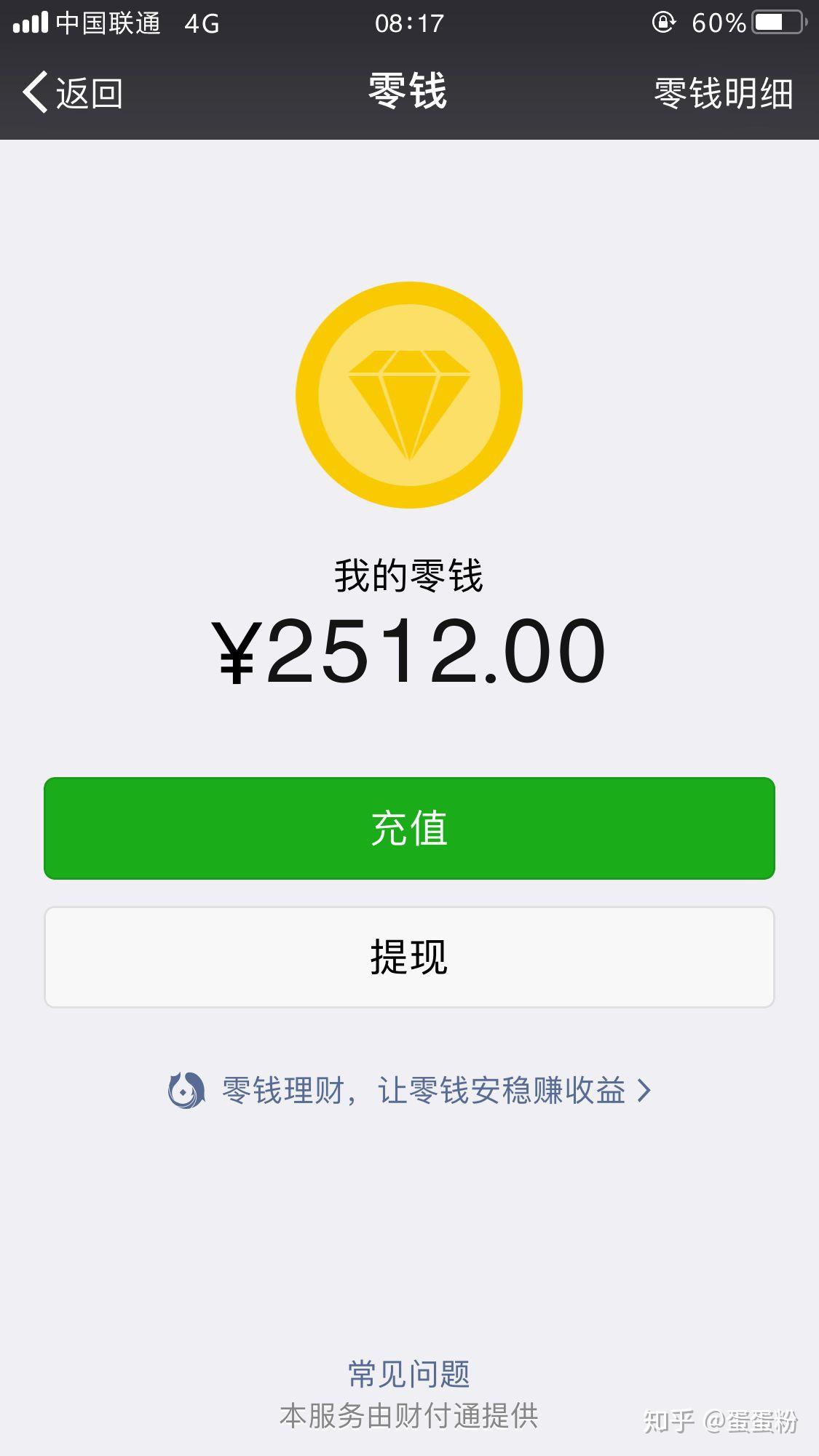This screenshot has width=819, height=1456.
Task: Tap 我的零钱 label above the balance
Action: click(x=409, y=575)
